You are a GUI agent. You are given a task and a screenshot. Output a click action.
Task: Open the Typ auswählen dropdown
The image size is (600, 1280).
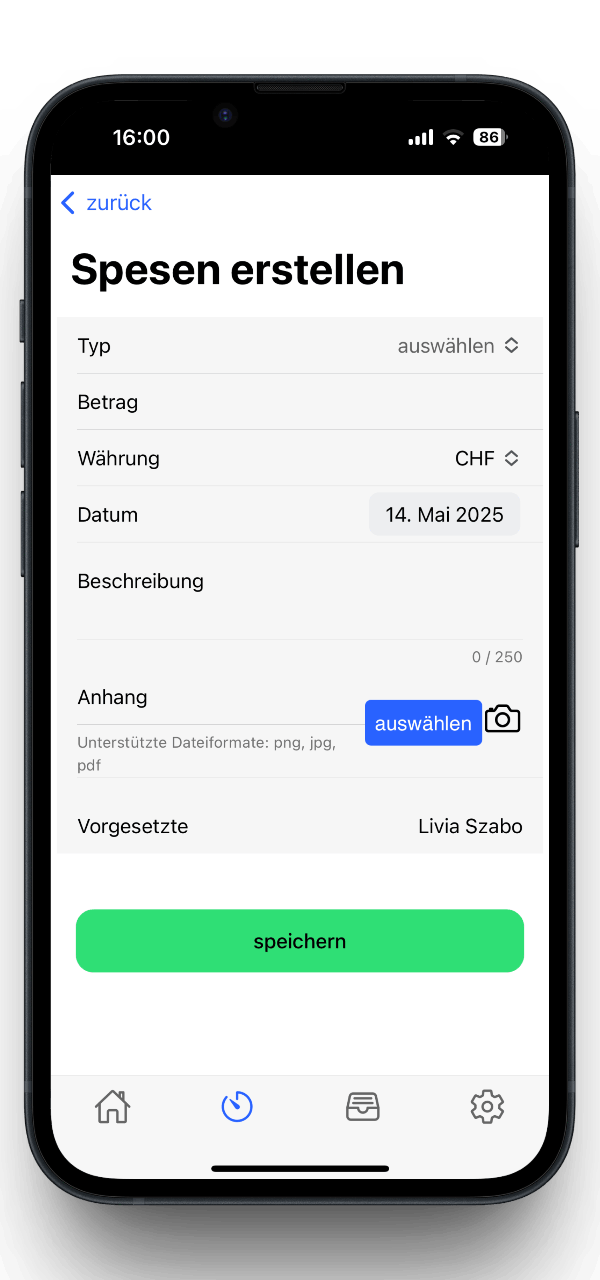coord(458,346)
